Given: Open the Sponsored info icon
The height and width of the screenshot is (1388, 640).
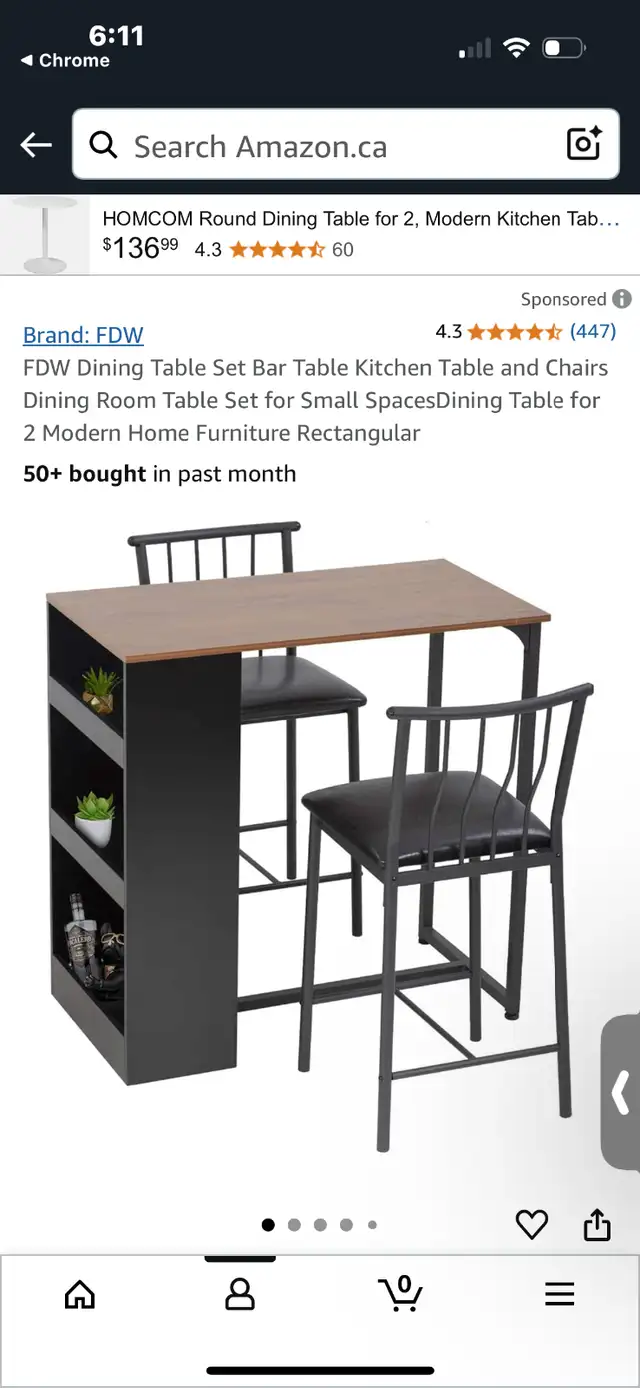Looking at the screenshot, I should (x=621, y=299).
